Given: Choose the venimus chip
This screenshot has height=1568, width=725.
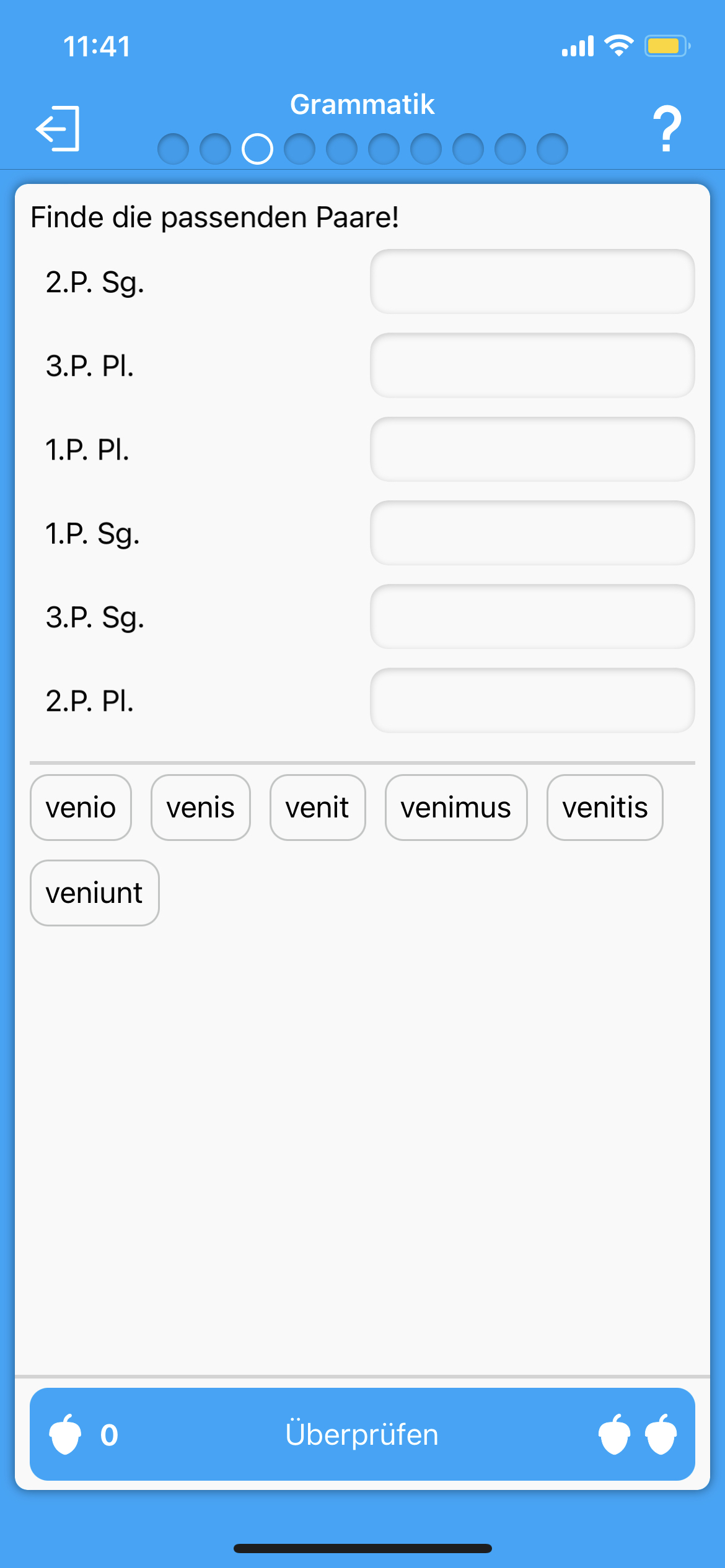Looking at the screenshot, I should 456,808.
